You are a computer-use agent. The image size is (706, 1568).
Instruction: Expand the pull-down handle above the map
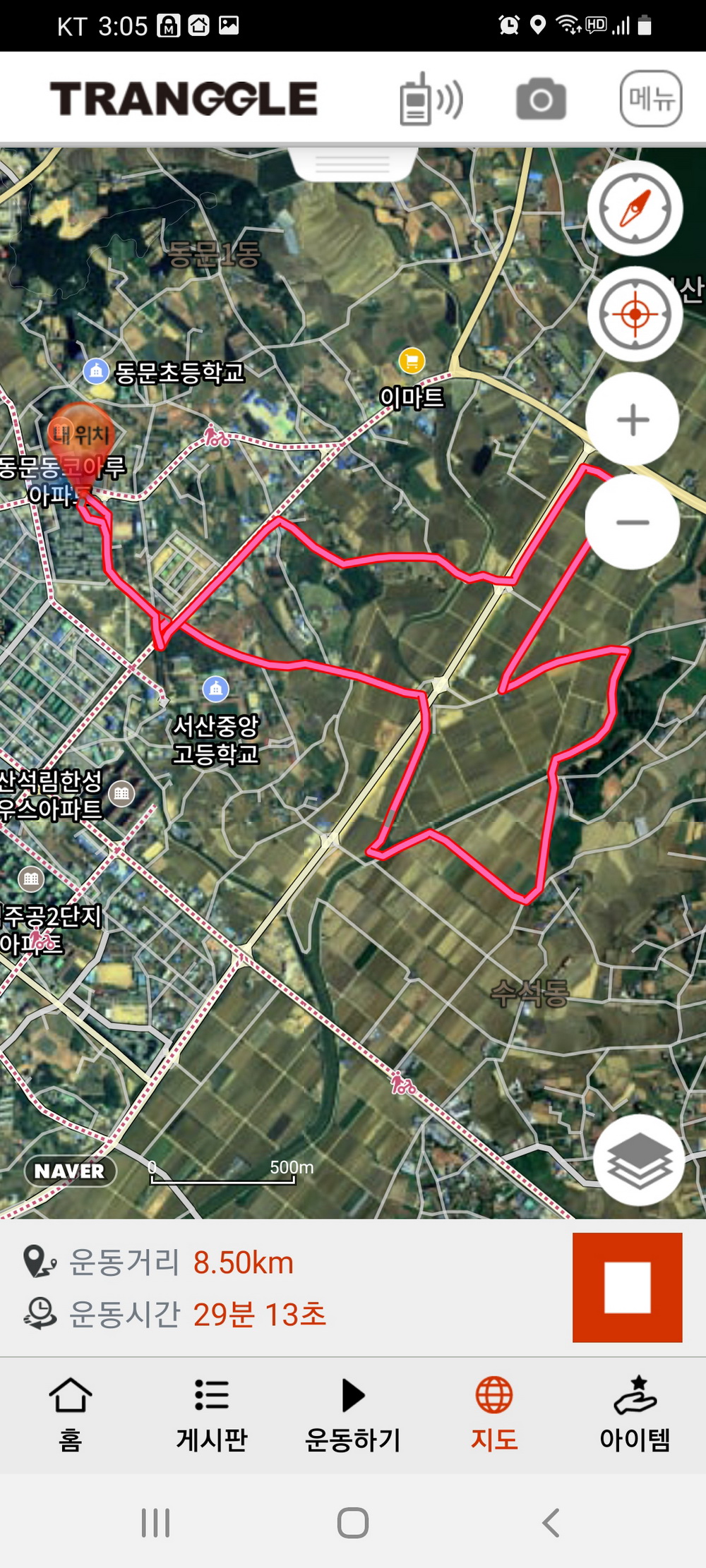(352, 164)
